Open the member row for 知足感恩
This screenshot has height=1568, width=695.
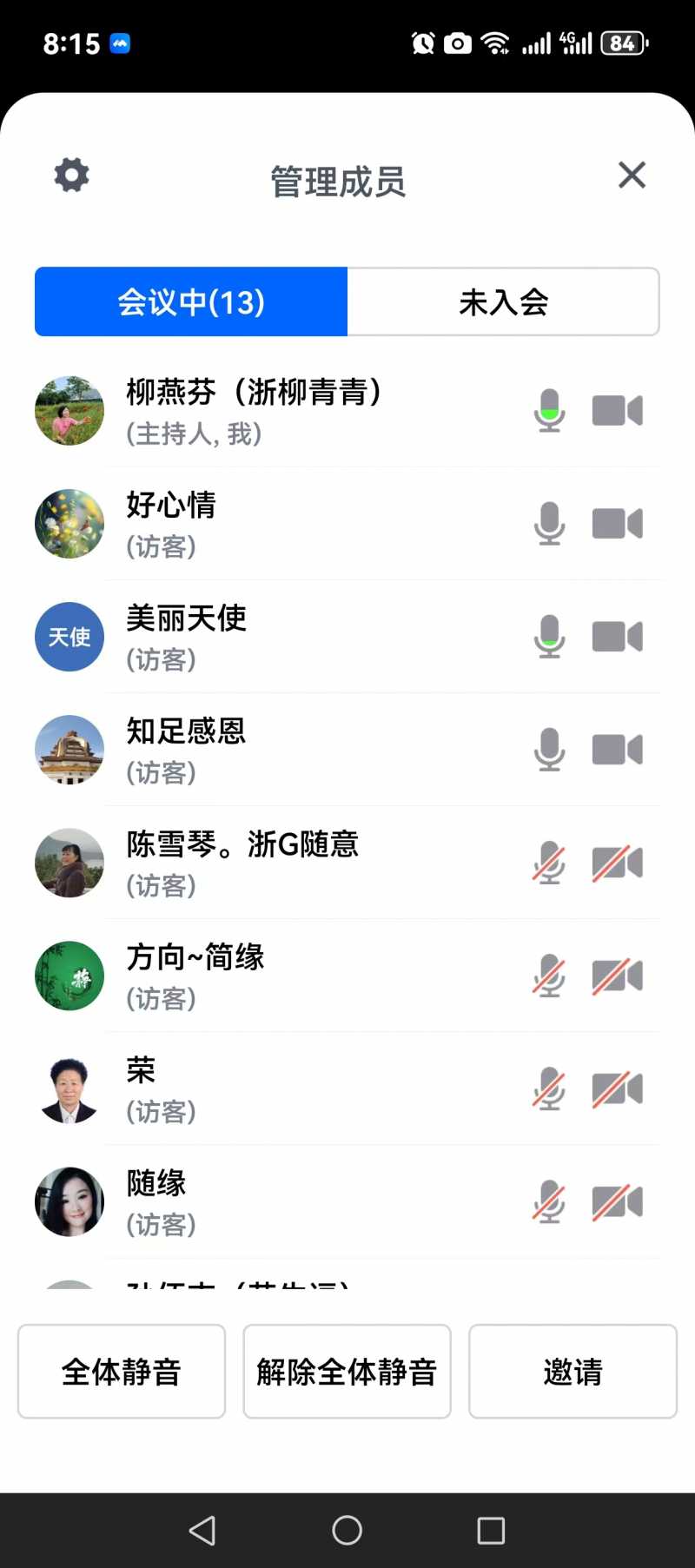pos(261,750)
